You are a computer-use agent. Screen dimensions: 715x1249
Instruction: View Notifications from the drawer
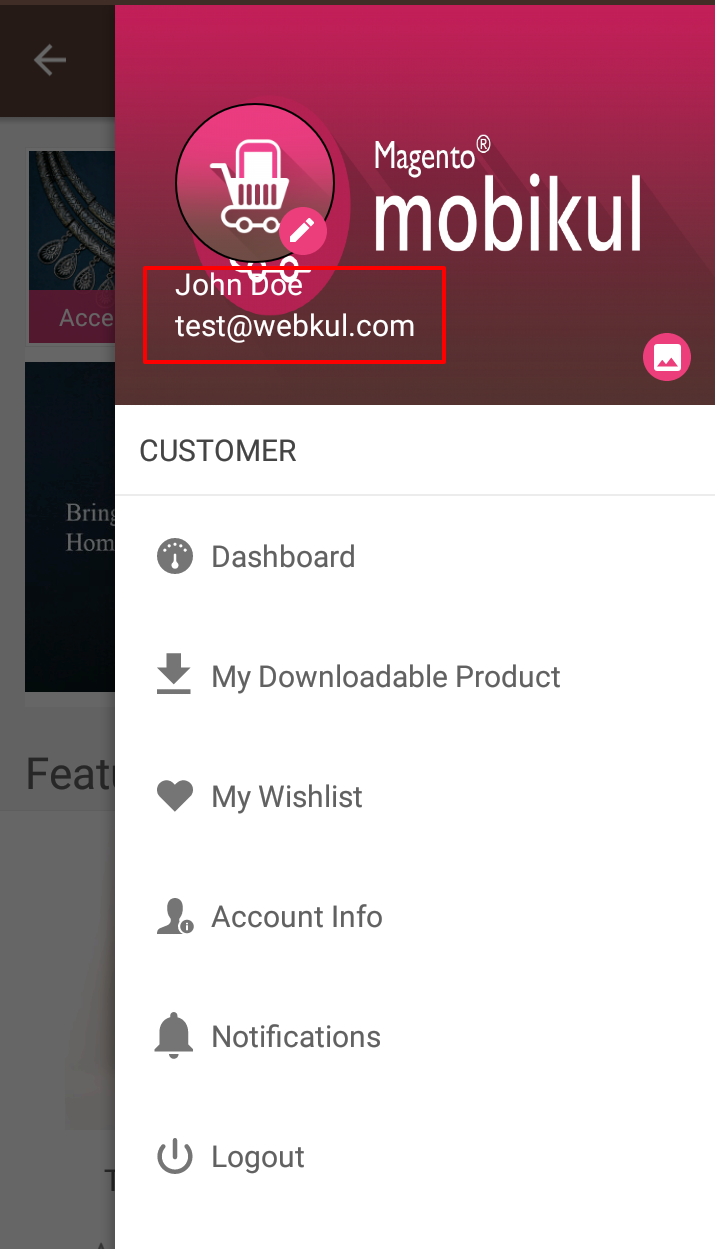coord(415,1036)
